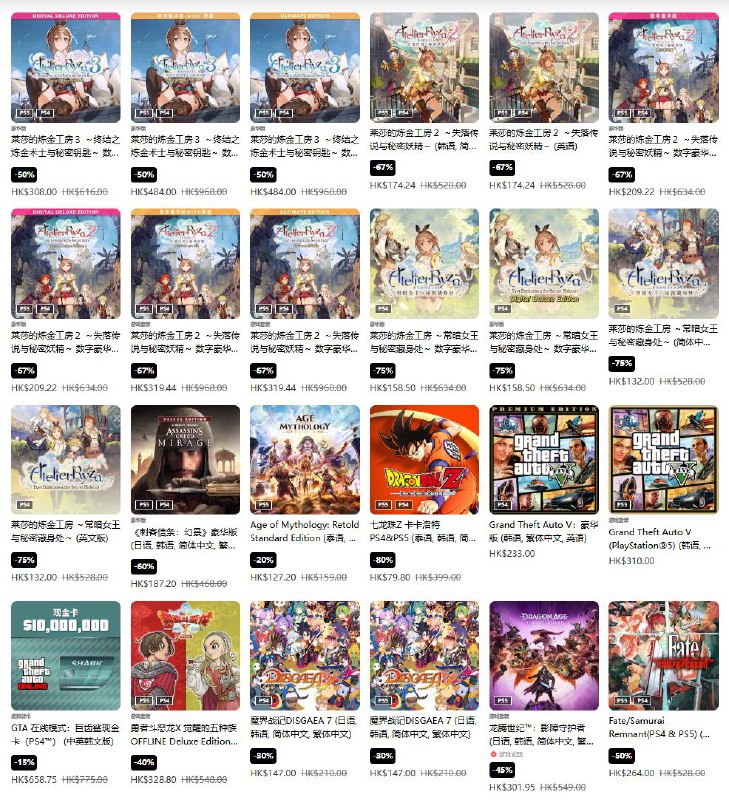Select Age of Mythology: Retold Standard Edition
The width and height of the screenshot is (729, 800).
click(304, 459)
